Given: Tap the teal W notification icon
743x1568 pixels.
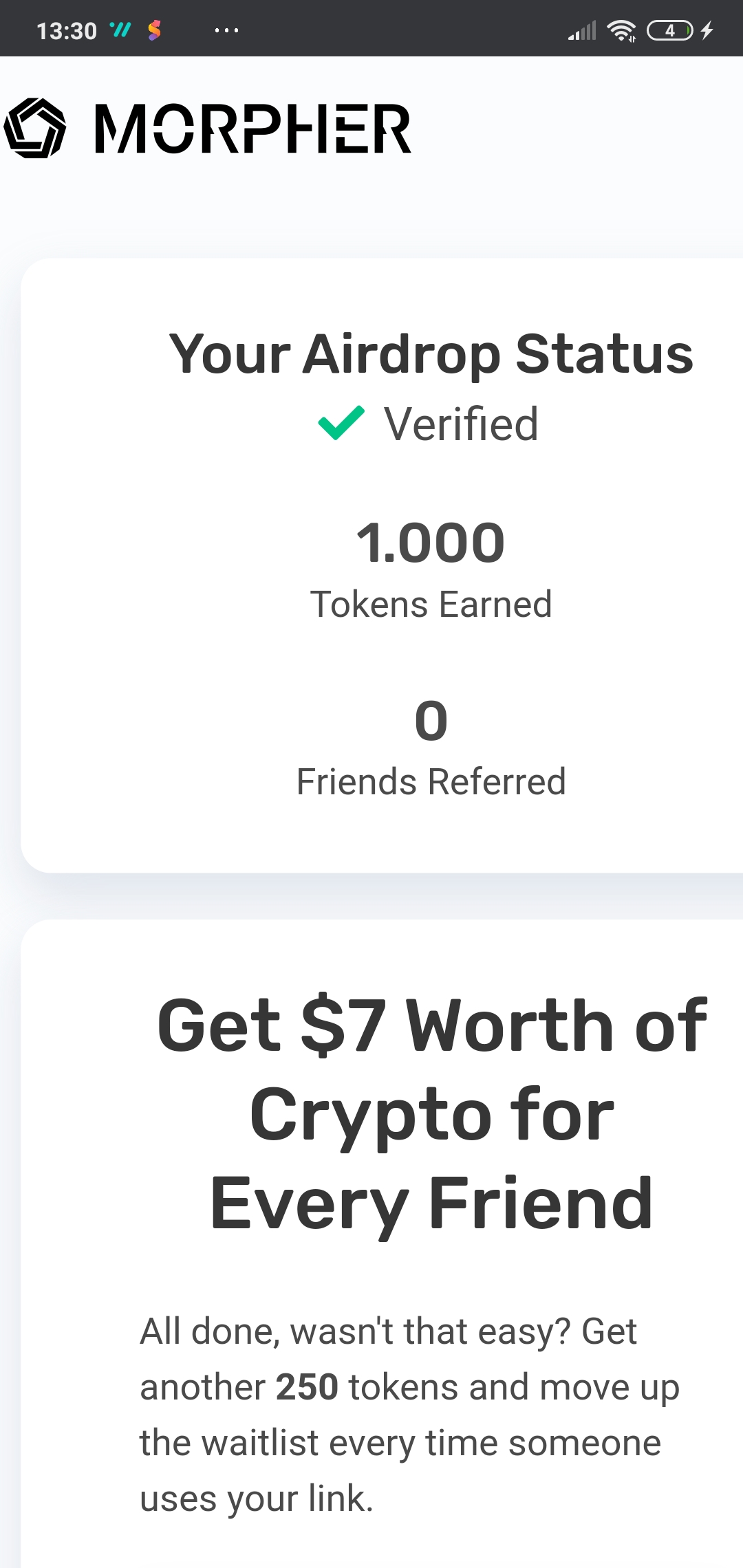Looking at the screenshot, I should [x=121, y=30].
